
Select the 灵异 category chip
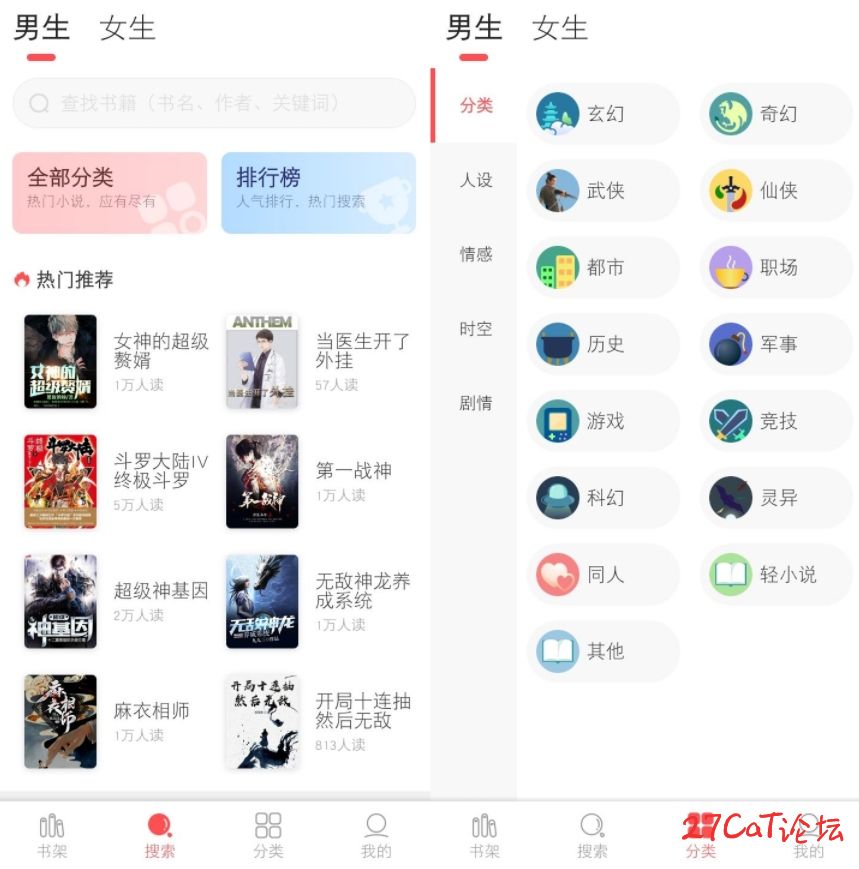776,498
